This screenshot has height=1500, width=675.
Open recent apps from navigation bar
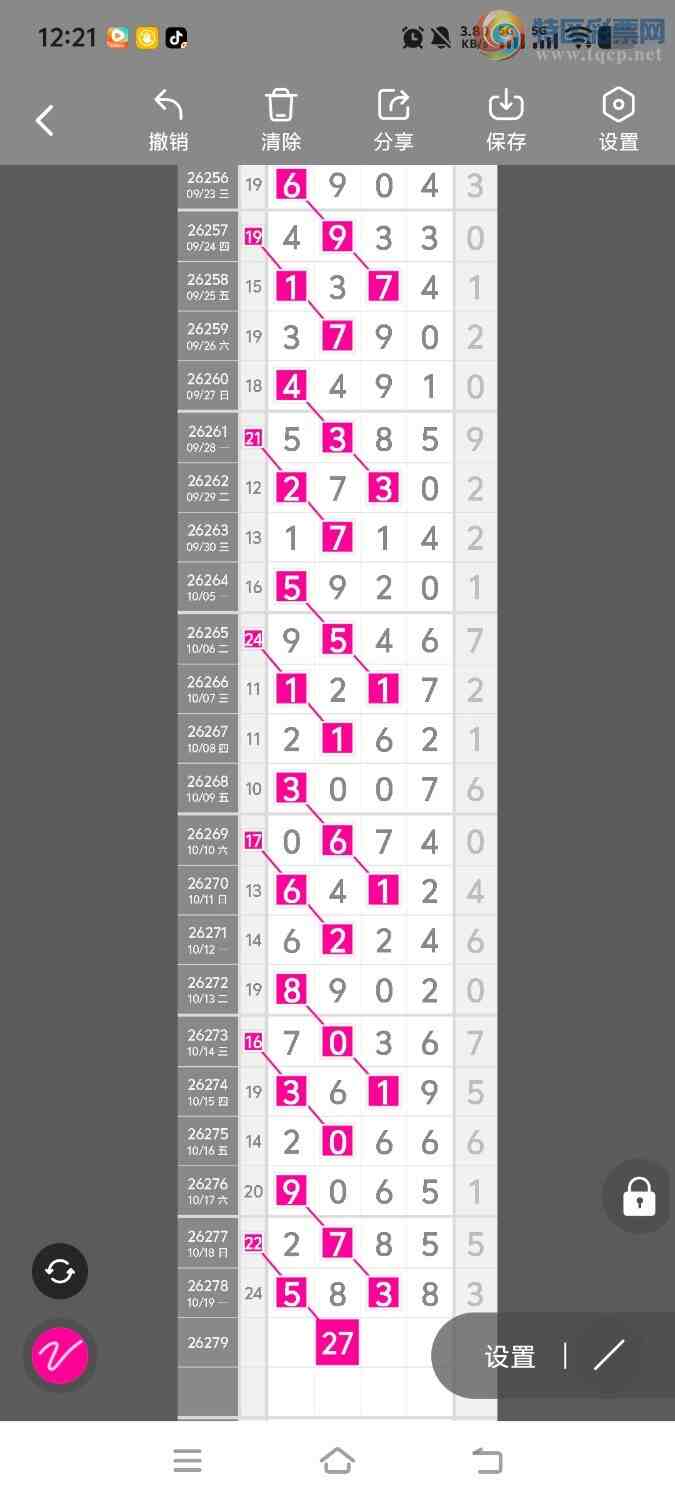pos(188,1461)
